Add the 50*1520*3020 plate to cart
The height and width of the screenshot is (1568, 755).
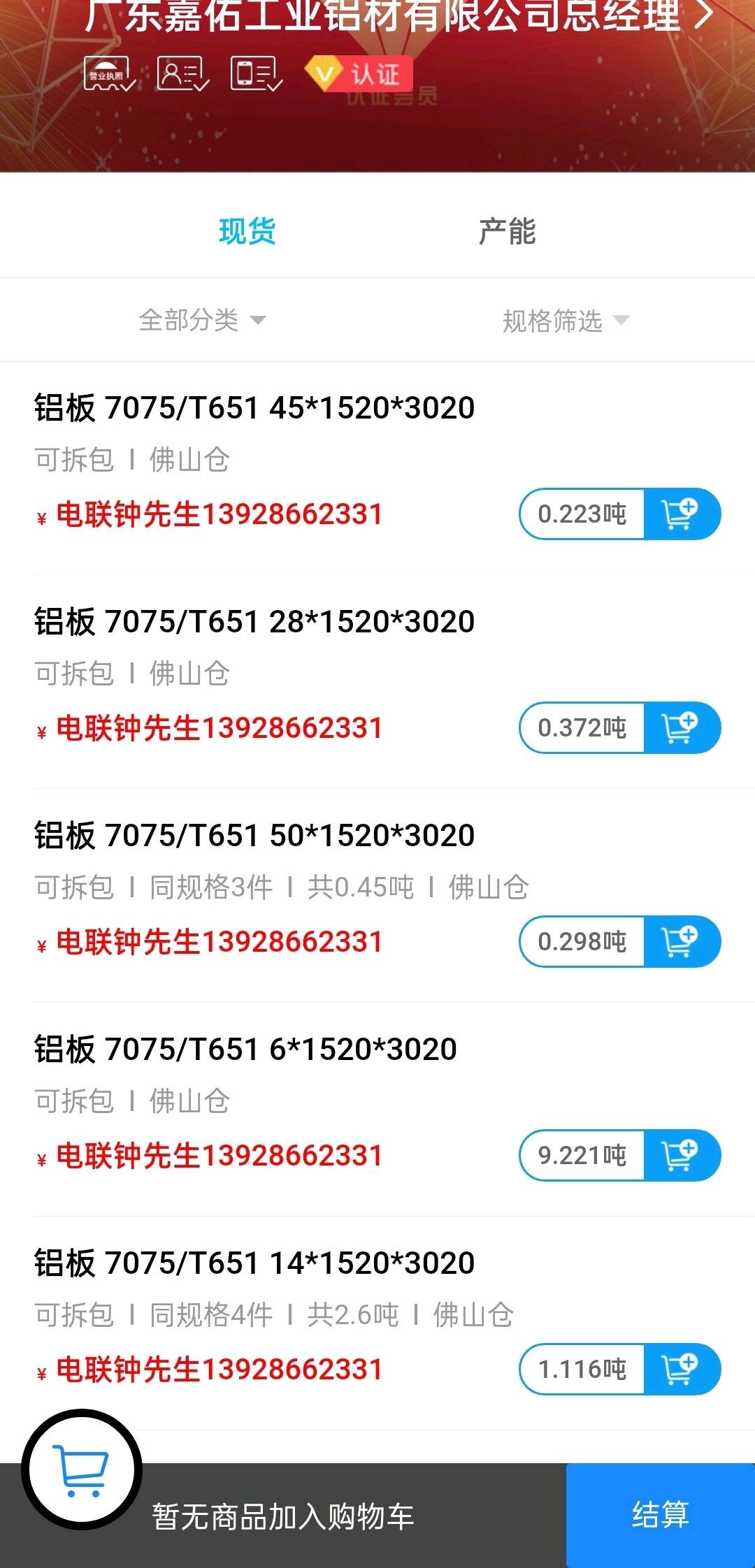tap(682, 942)
